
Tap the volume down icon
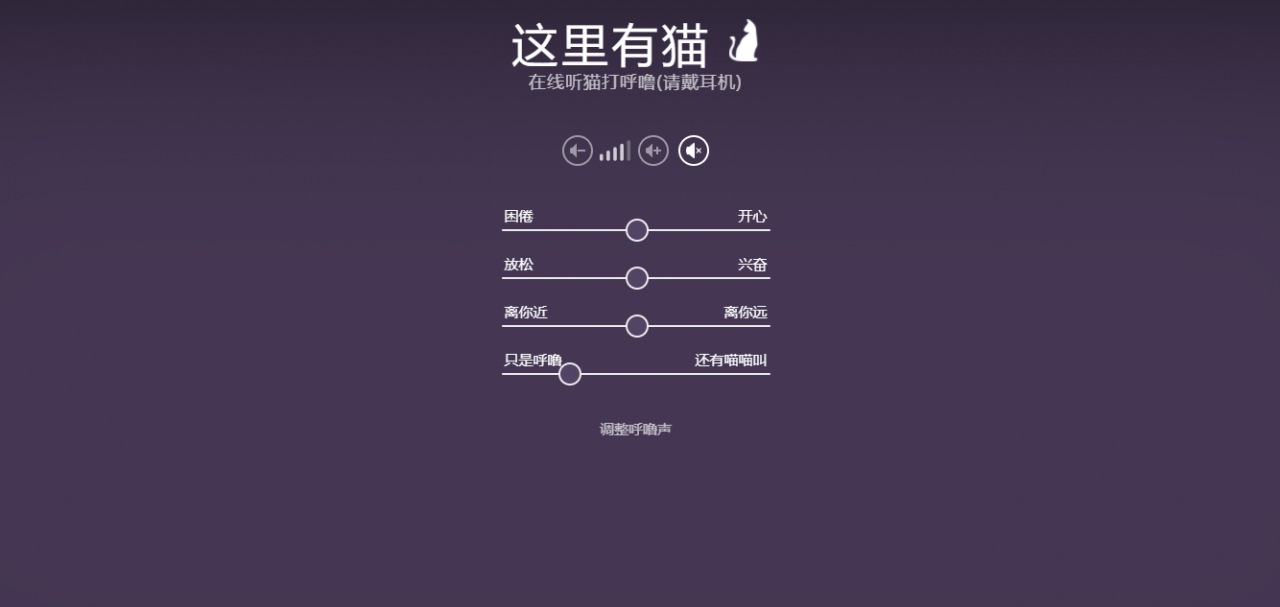click(577, 151)
